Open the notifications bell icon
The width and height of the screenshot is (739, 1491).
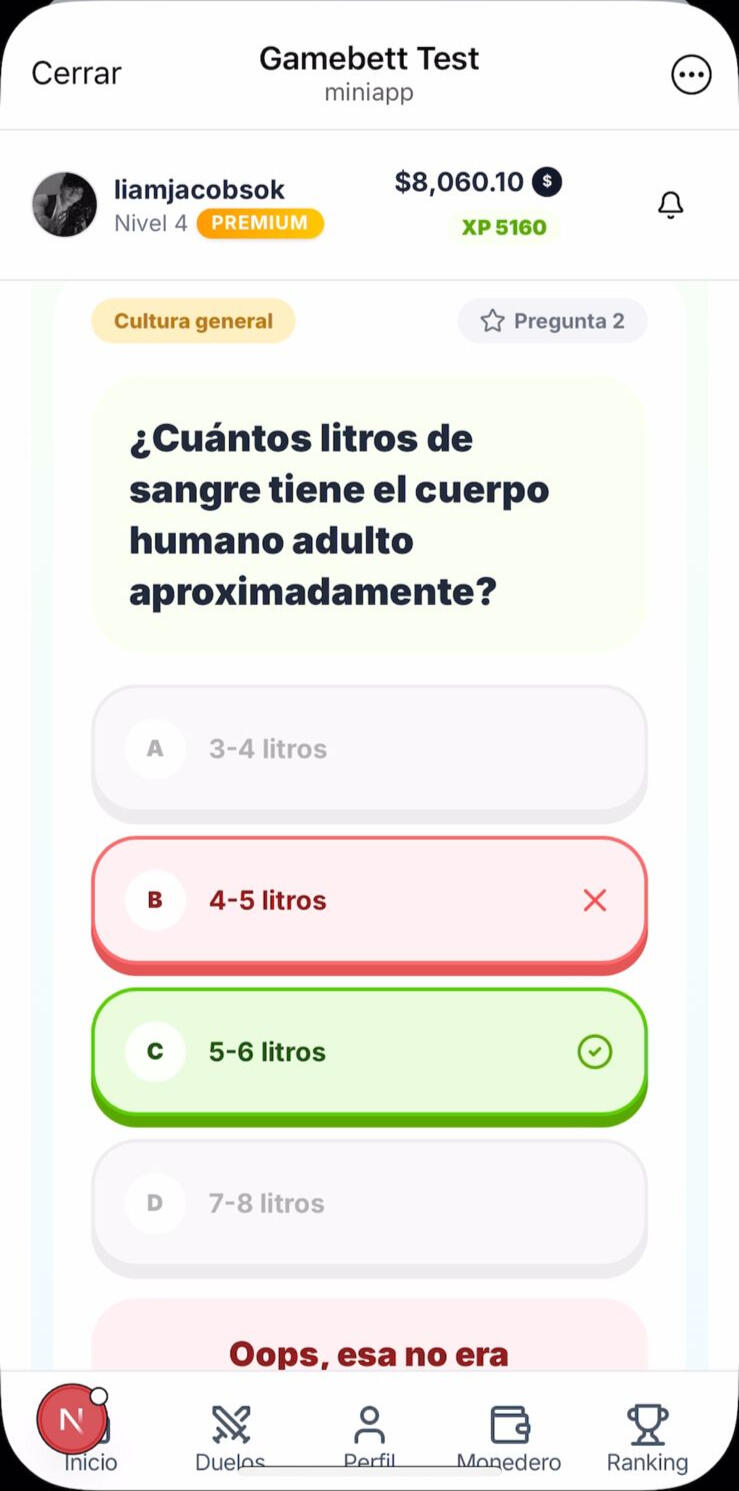[x=671, y=204]
